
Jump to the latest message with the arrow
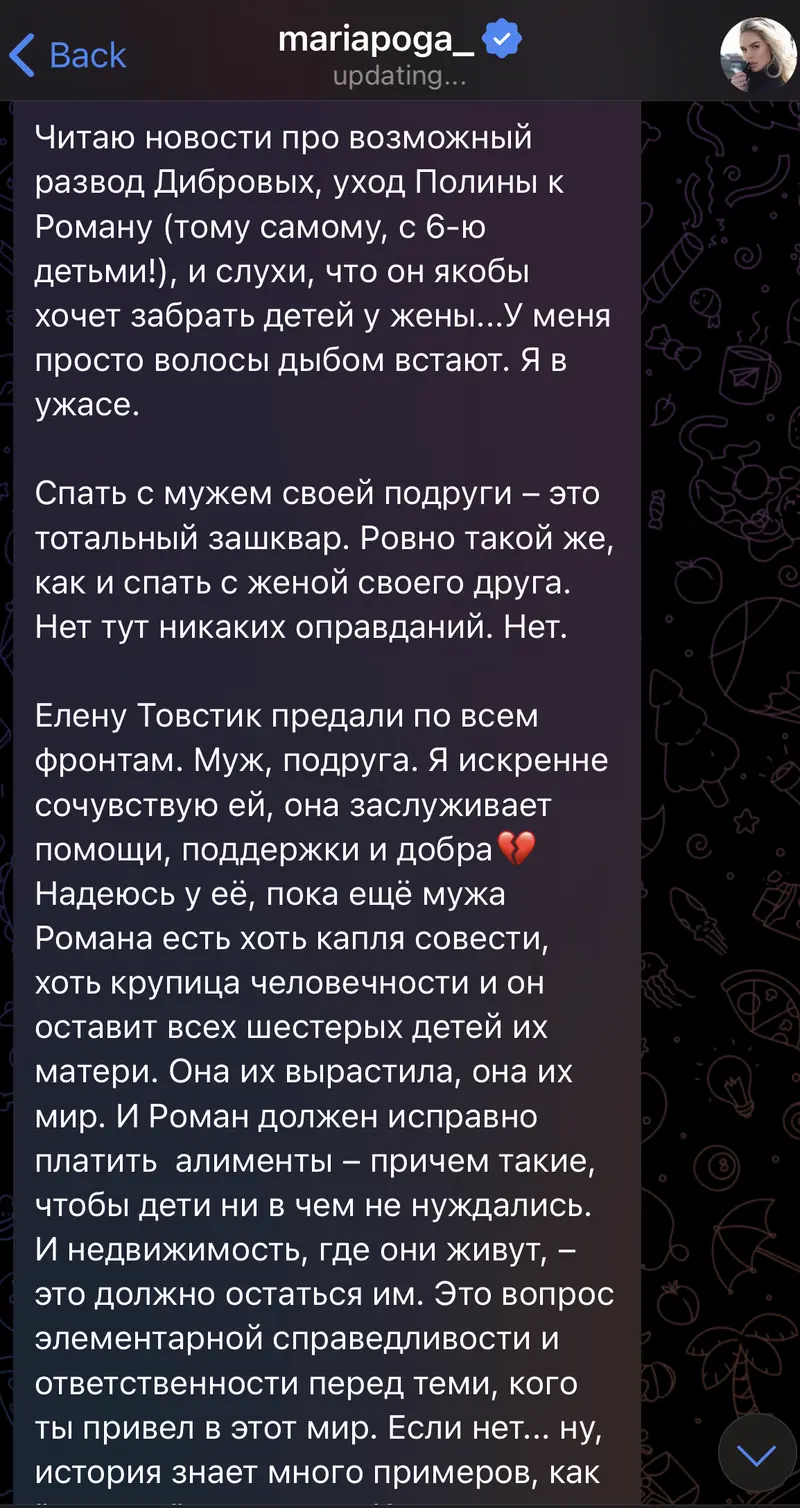point(757,1453)
